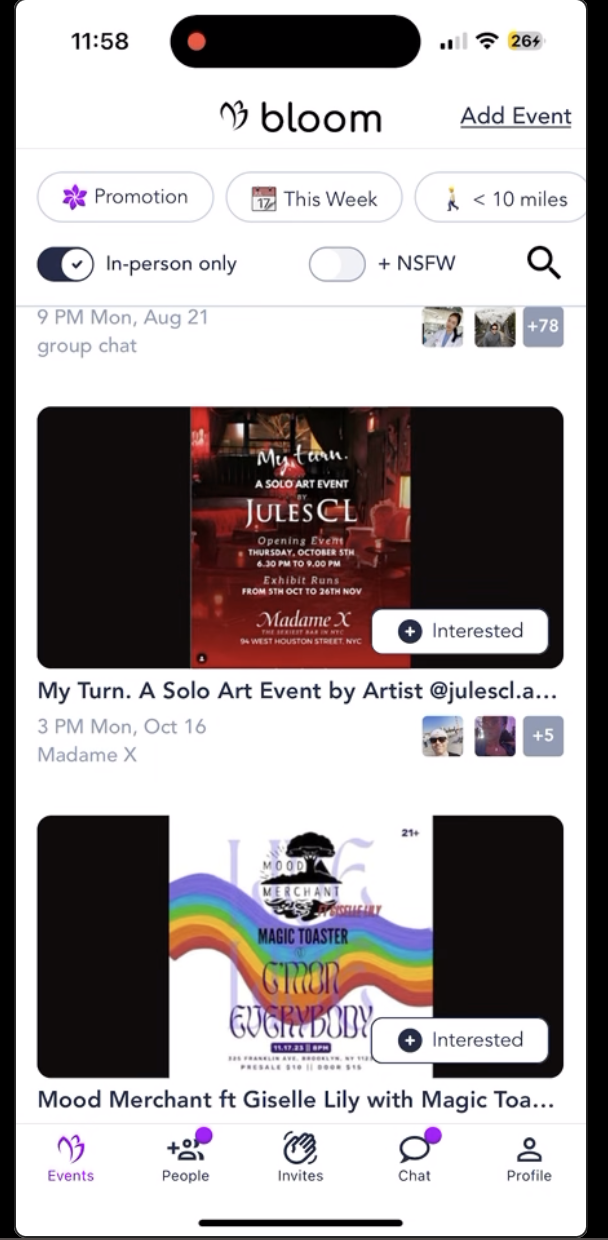Open the My Turn Solo Art Event card
608x1240 pixels.
pos(296,691)
